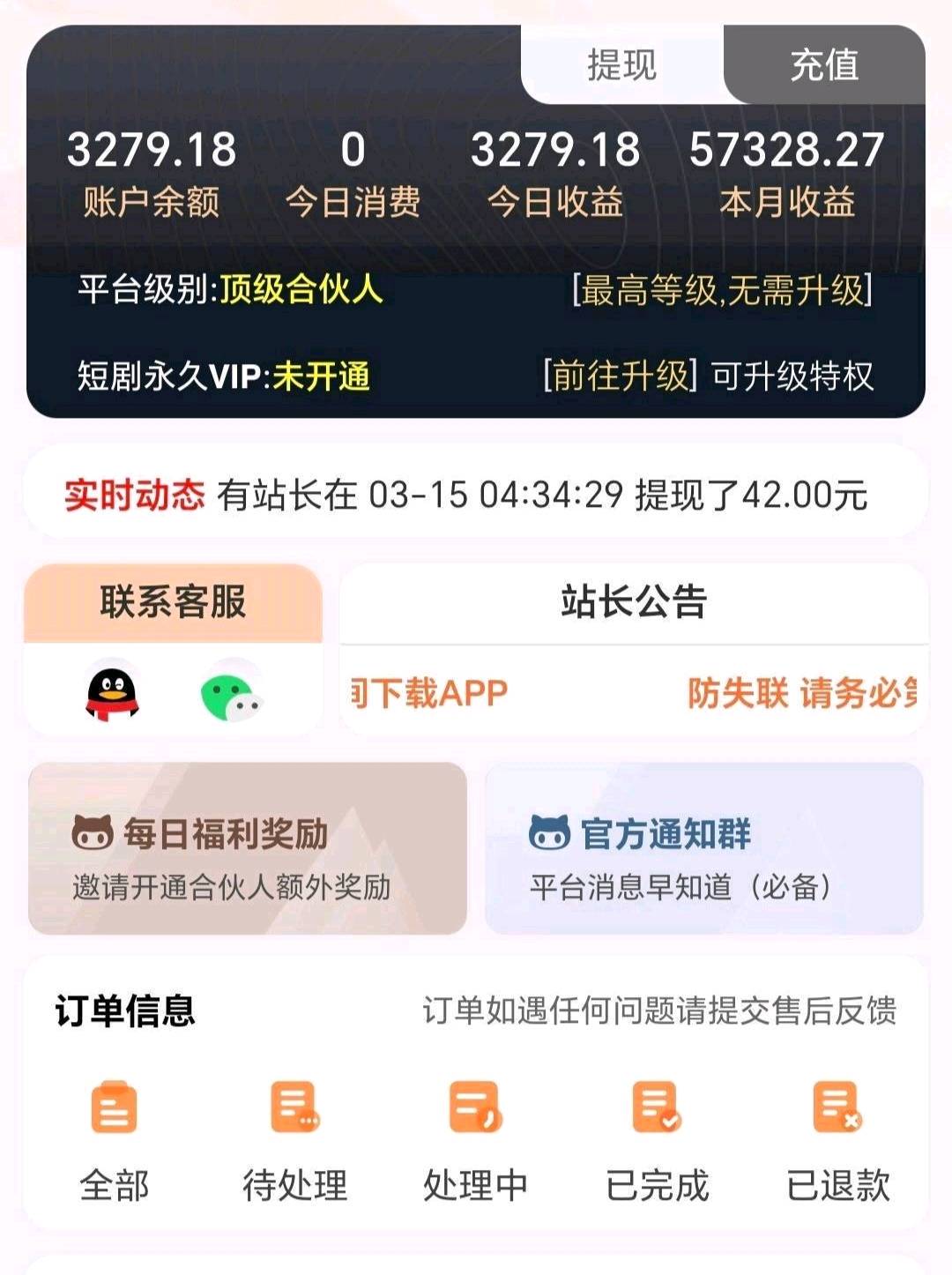This screenshot has width=952, height=1275.
Task: Open the 充值 recharge option
Action: (x=824, y=64)
